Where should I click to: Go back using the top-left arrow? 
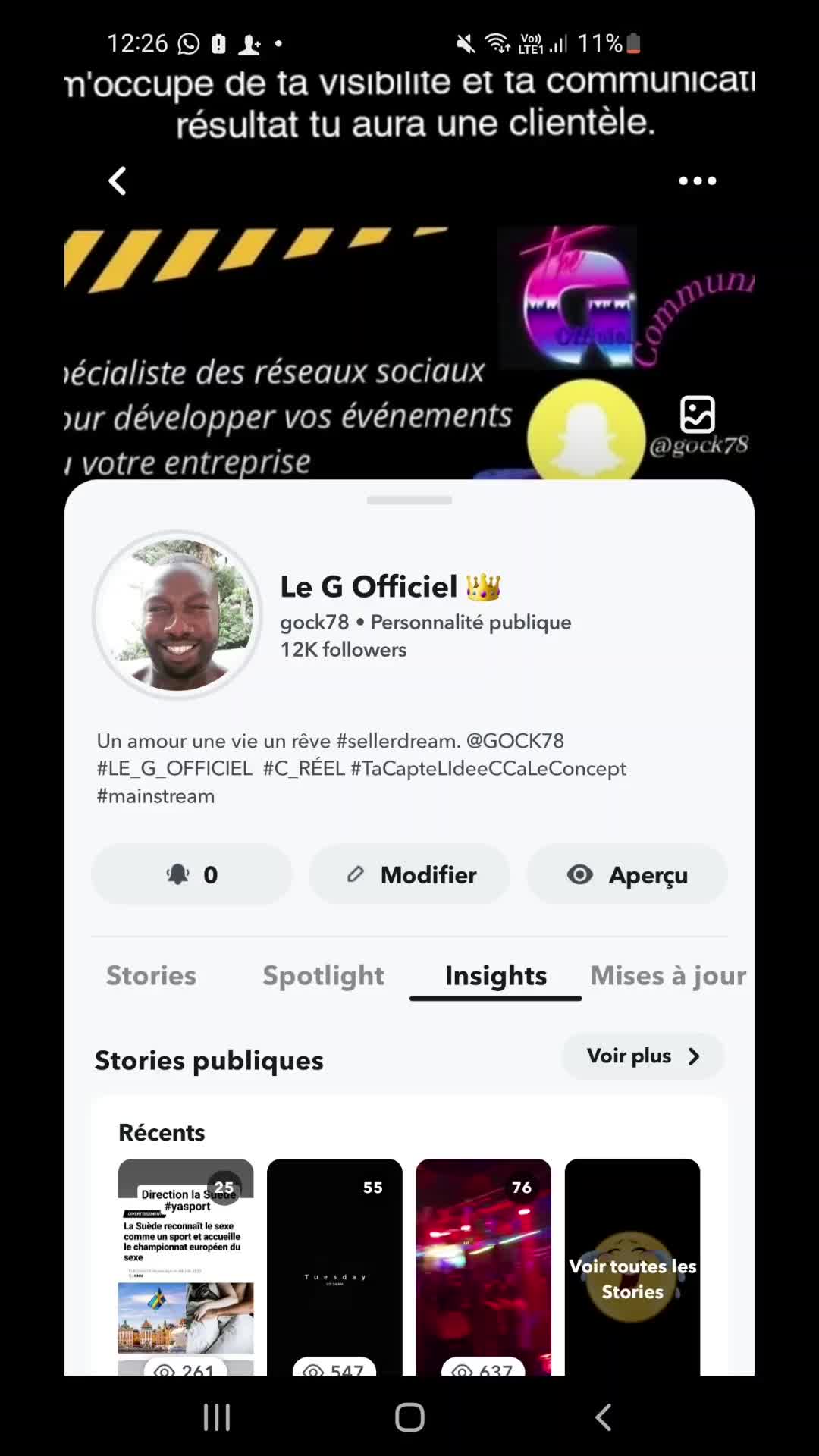tap(117, 181)
